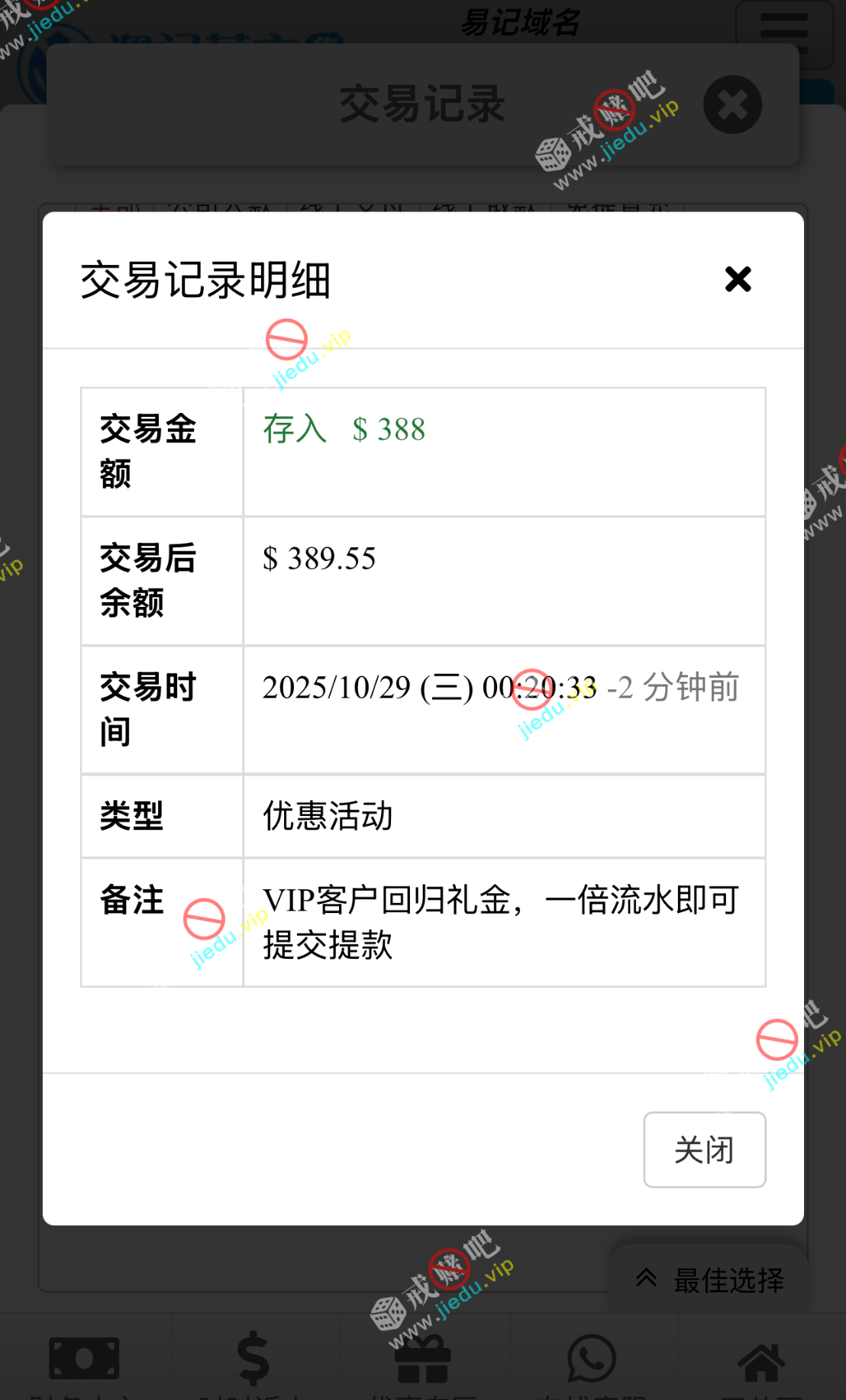
Task: Go to the home tab
Action: click(760, 1362)
